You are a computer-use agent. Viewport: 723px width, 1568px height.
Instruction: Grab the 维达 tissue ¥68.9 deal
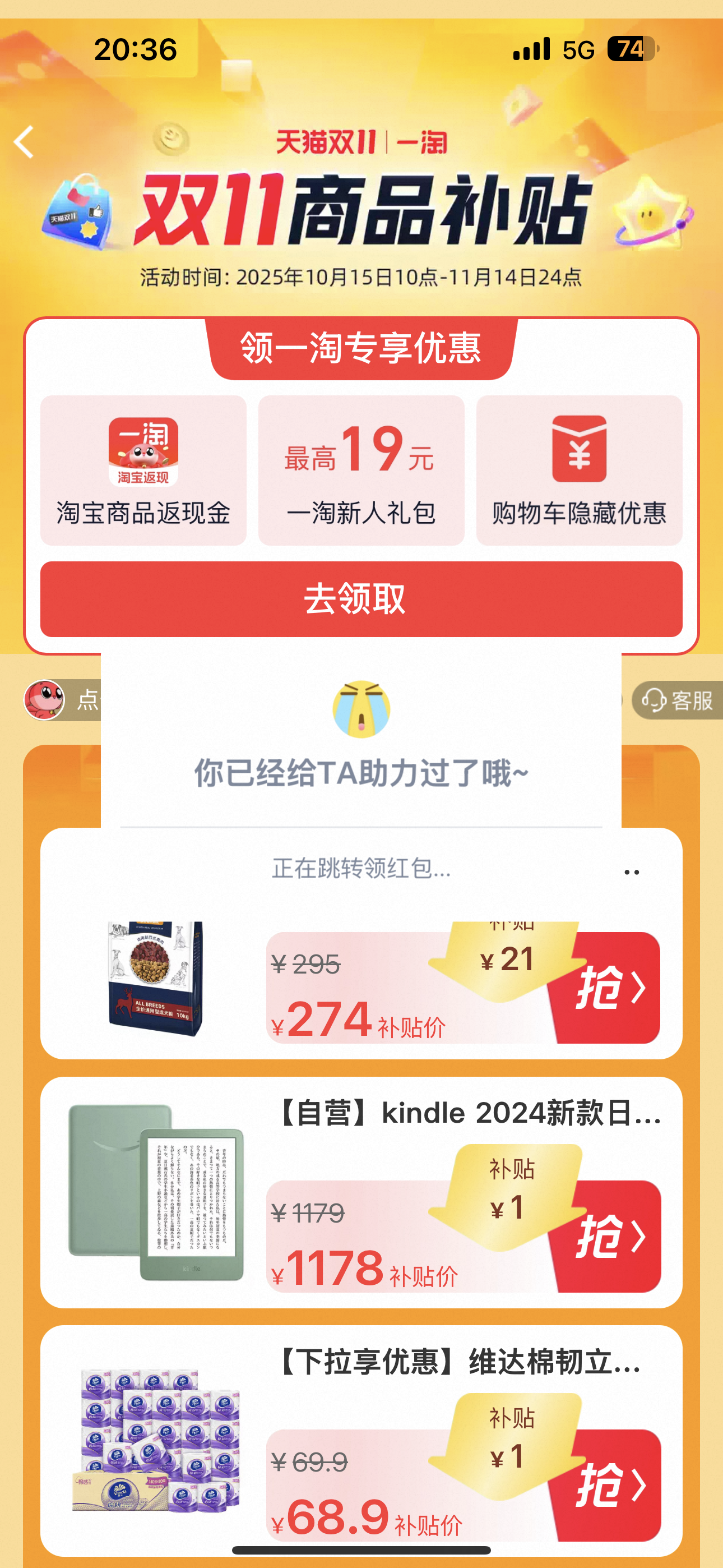pos(609,1485)
